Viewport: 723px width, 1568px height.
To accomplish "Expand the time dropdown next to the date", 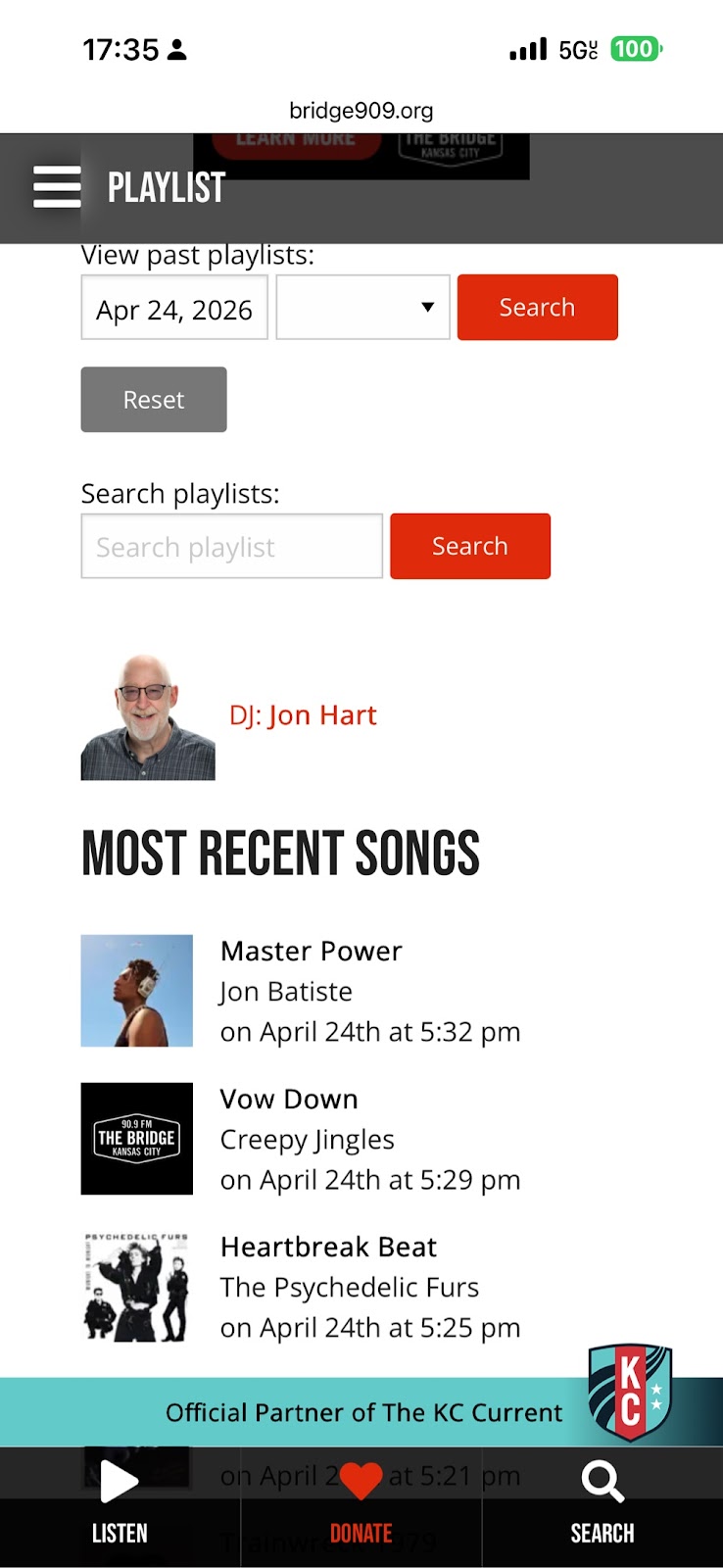I will tap(363, 308).
